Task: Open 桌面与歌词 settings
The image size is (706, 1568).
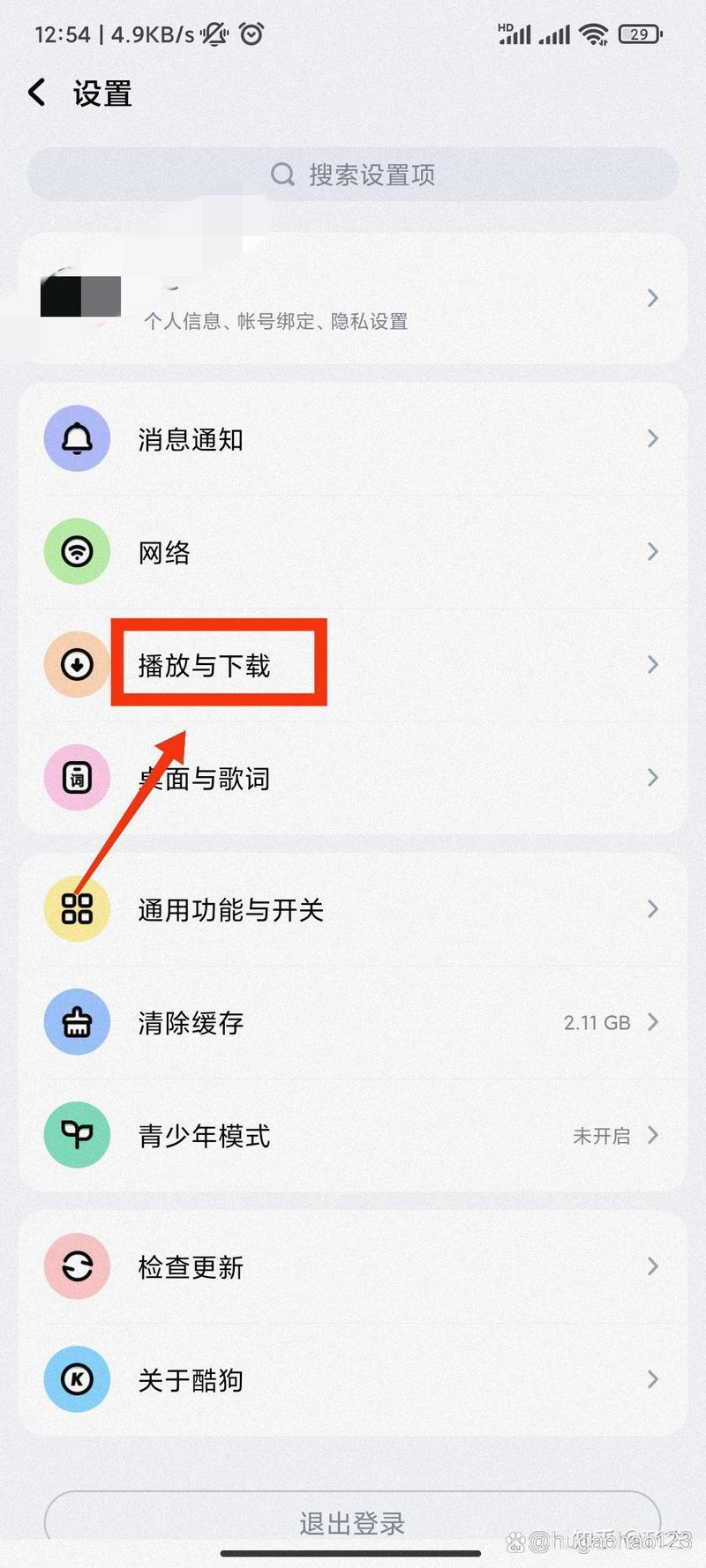Action: click(353, 778)
